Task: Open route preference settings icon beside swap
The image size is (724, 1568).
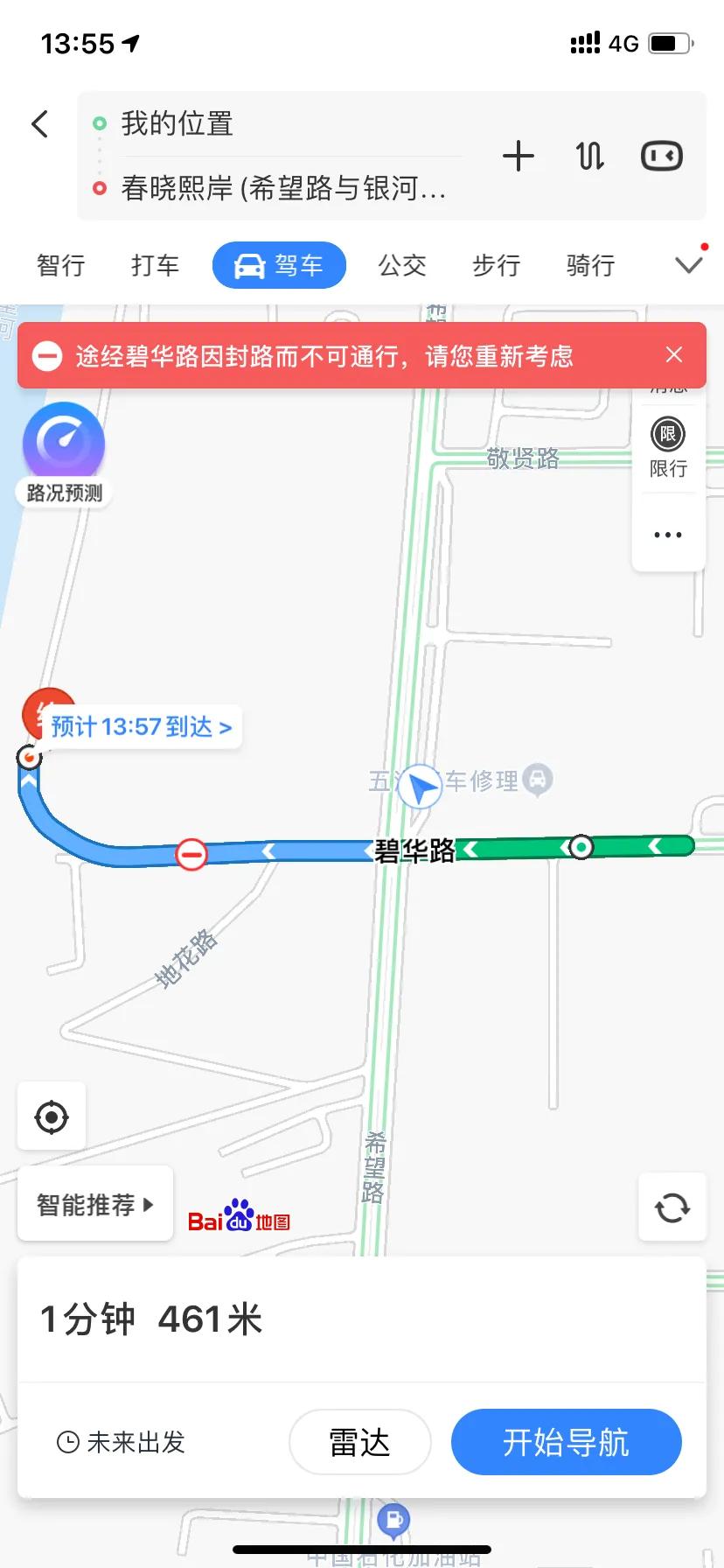Action: point(661,155)
